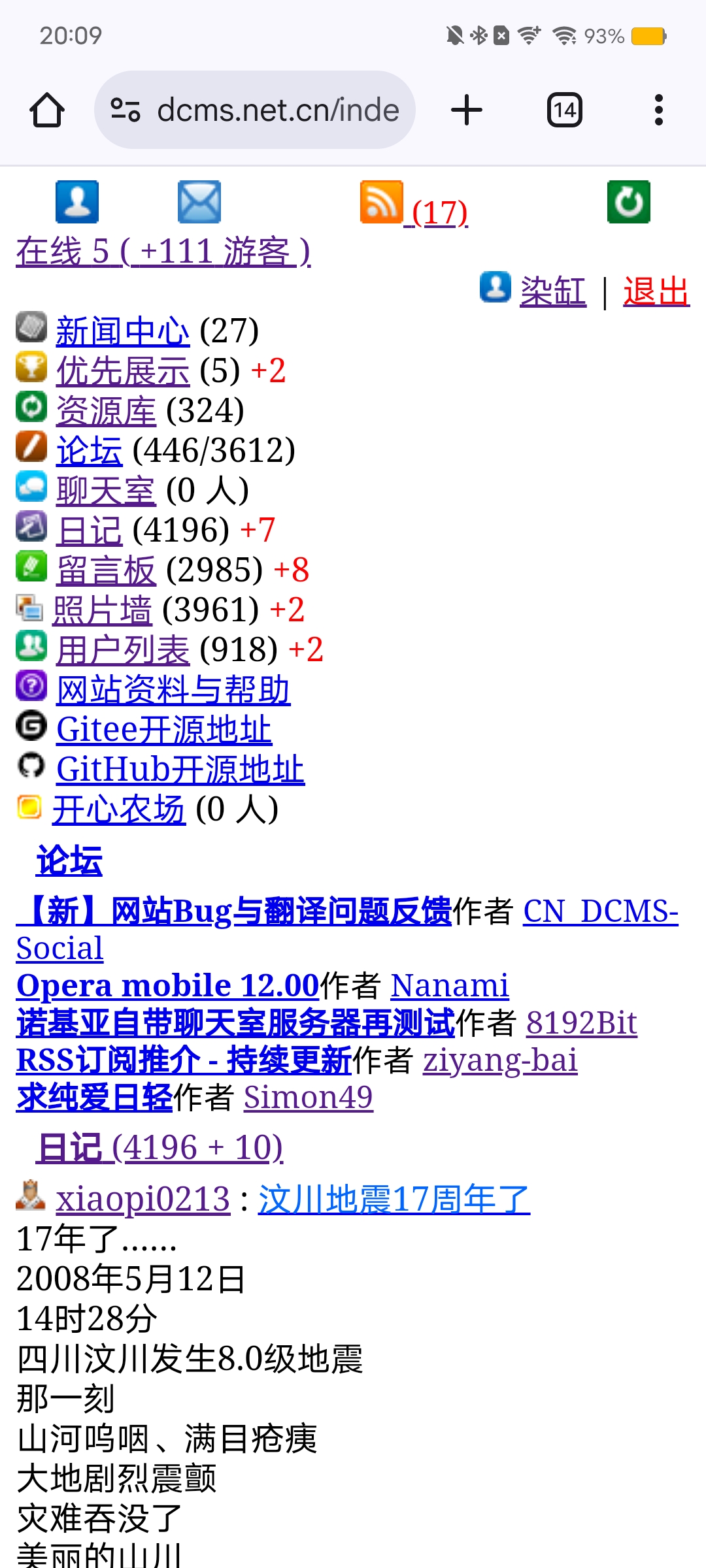The height and width of the screenshot is (1568, 706).
Task: View author ziyang-bai's profile
Action: (500, 1060)
